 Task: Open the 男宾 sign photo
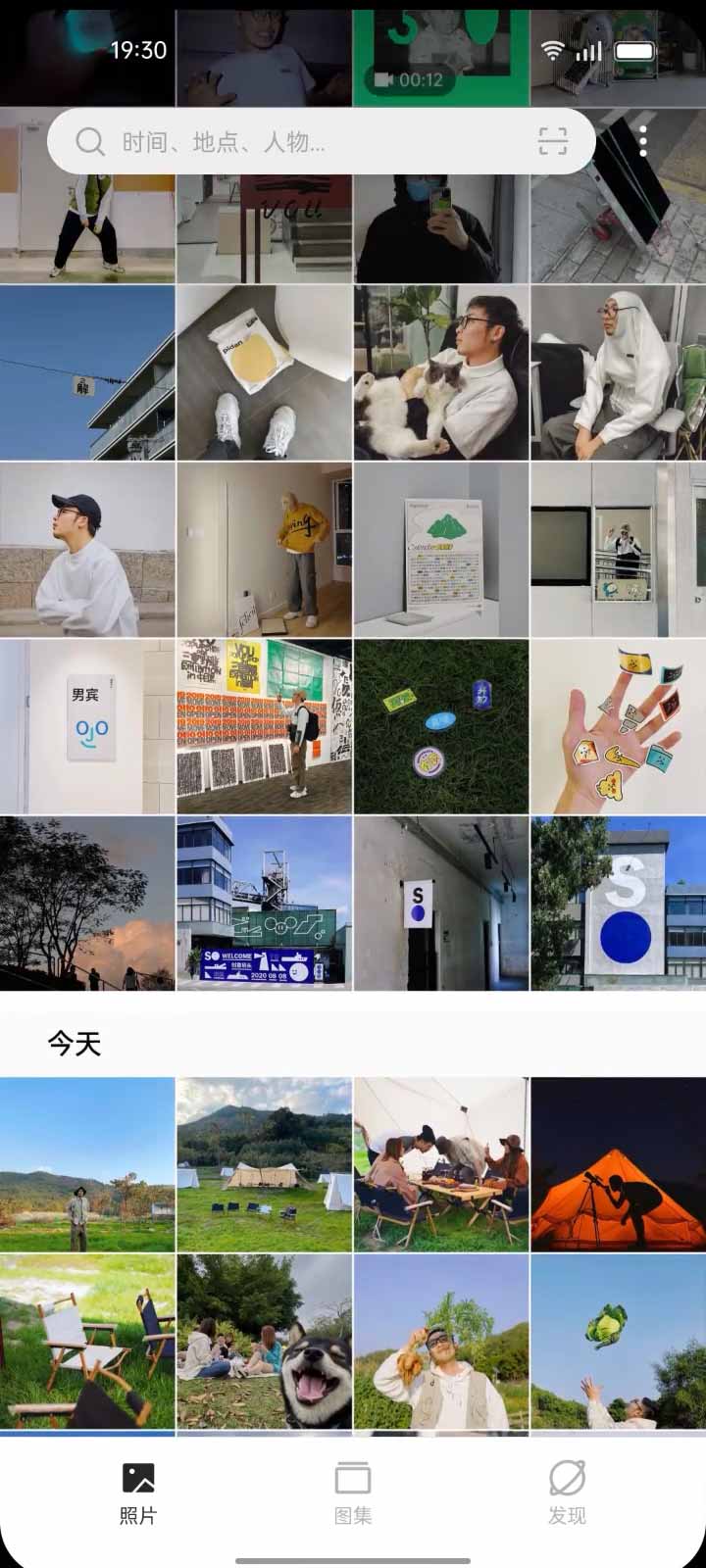pyautogui.click(x=87, y=726)
